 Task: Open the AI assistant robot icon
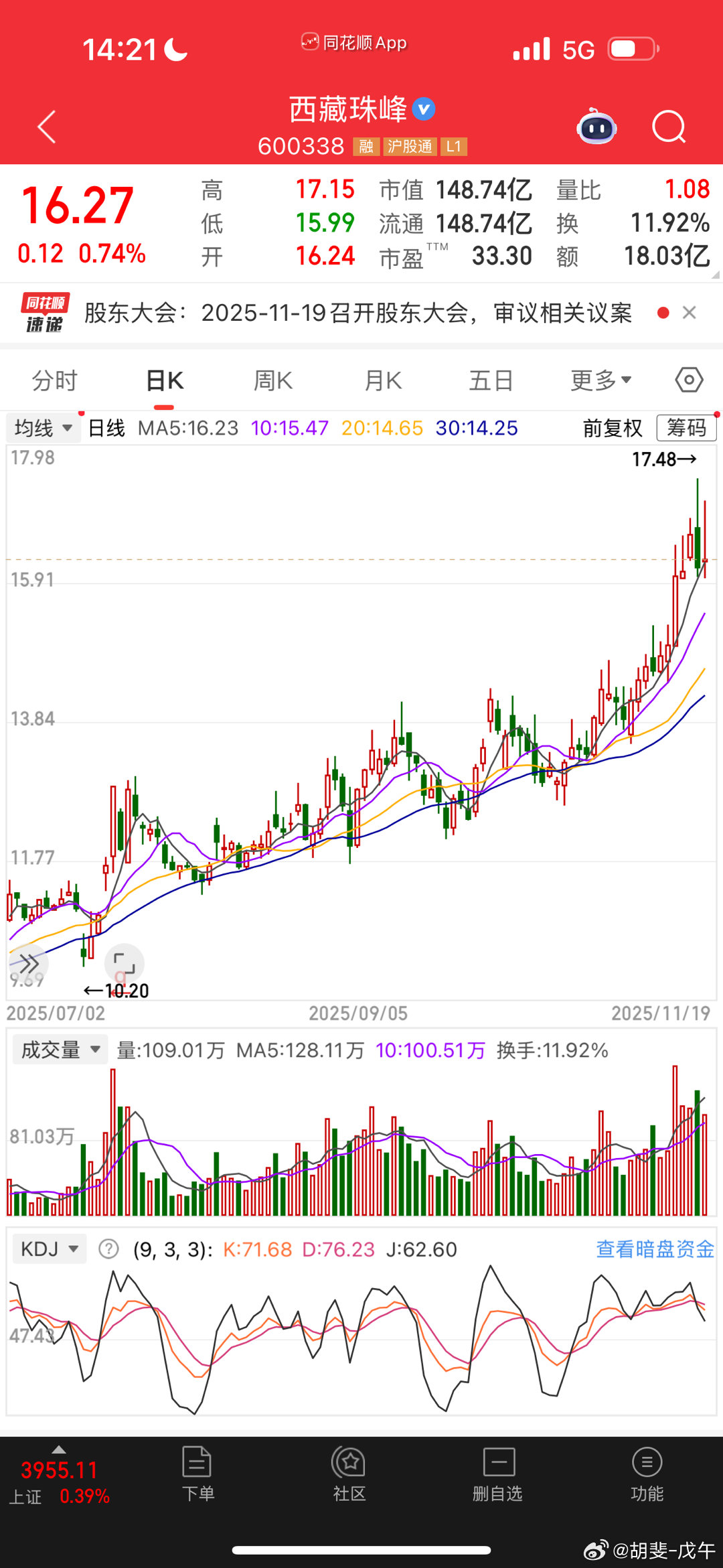click(594, 127)
